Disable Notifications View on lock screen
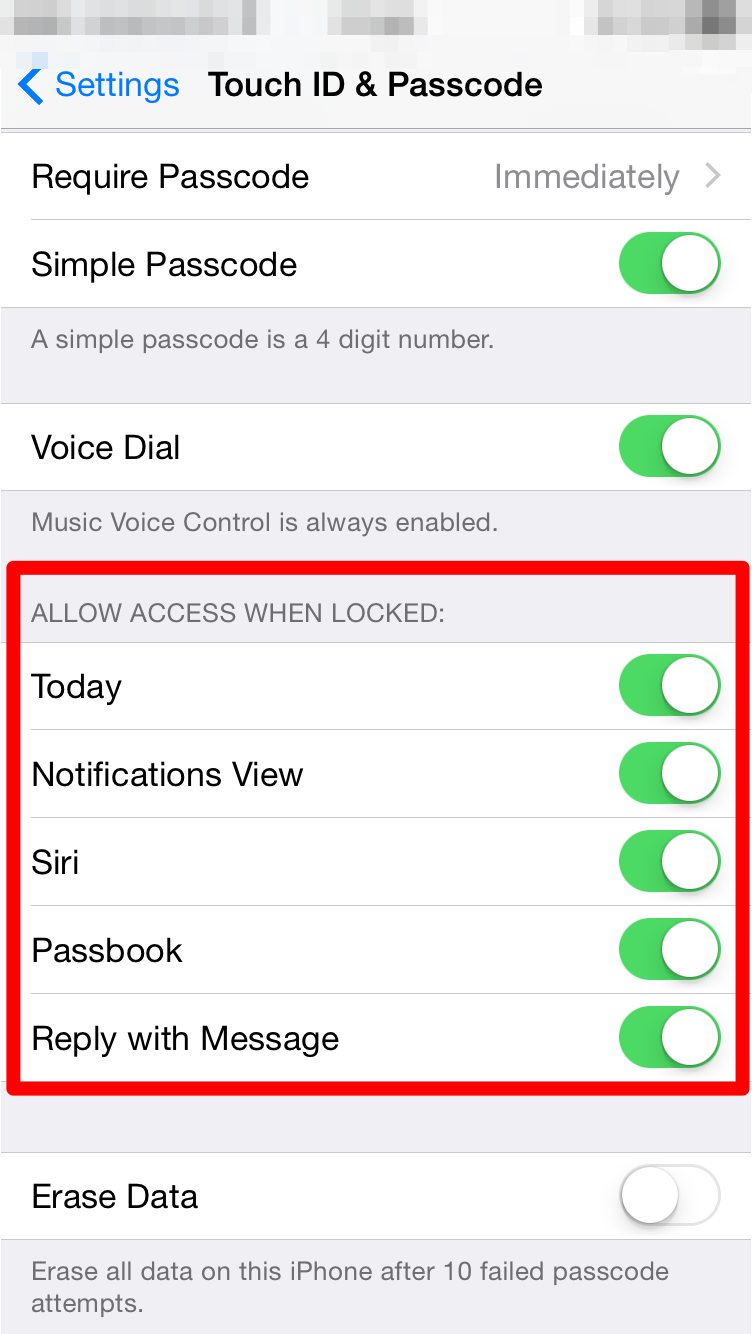 [x=669, y=775]
